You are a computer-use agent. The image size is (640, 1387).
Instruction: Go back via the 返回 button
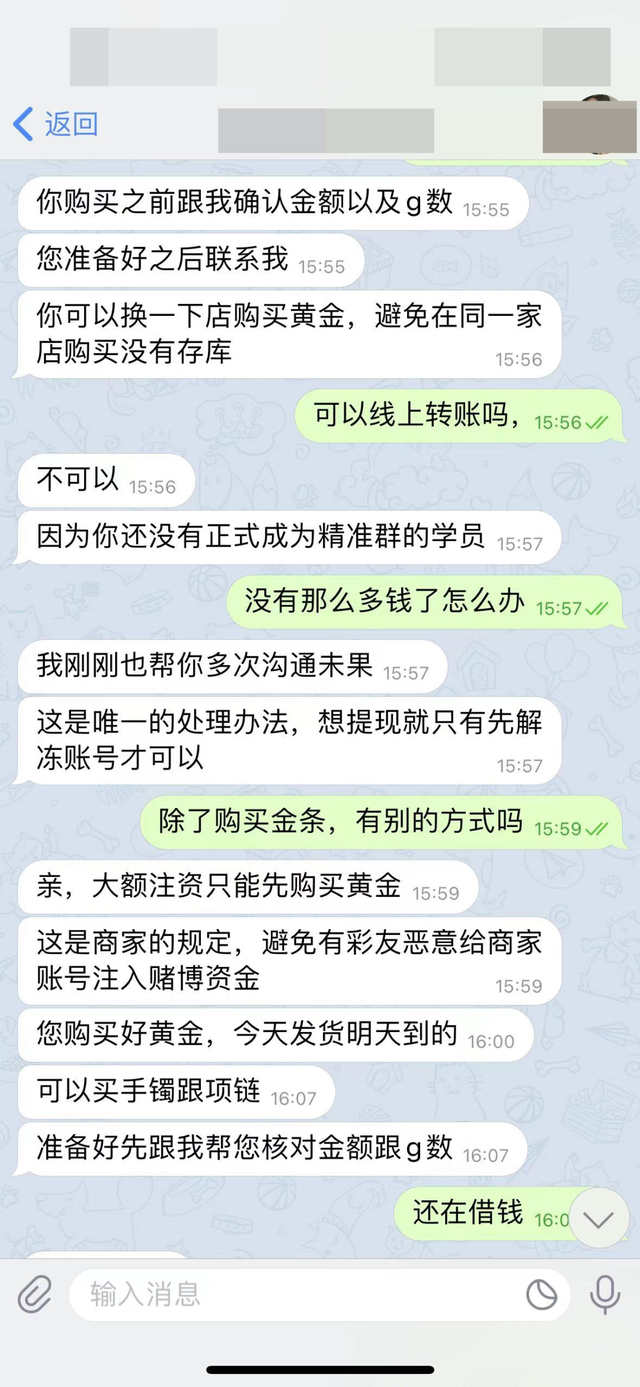pyautogui.click(x=56, y=125)
